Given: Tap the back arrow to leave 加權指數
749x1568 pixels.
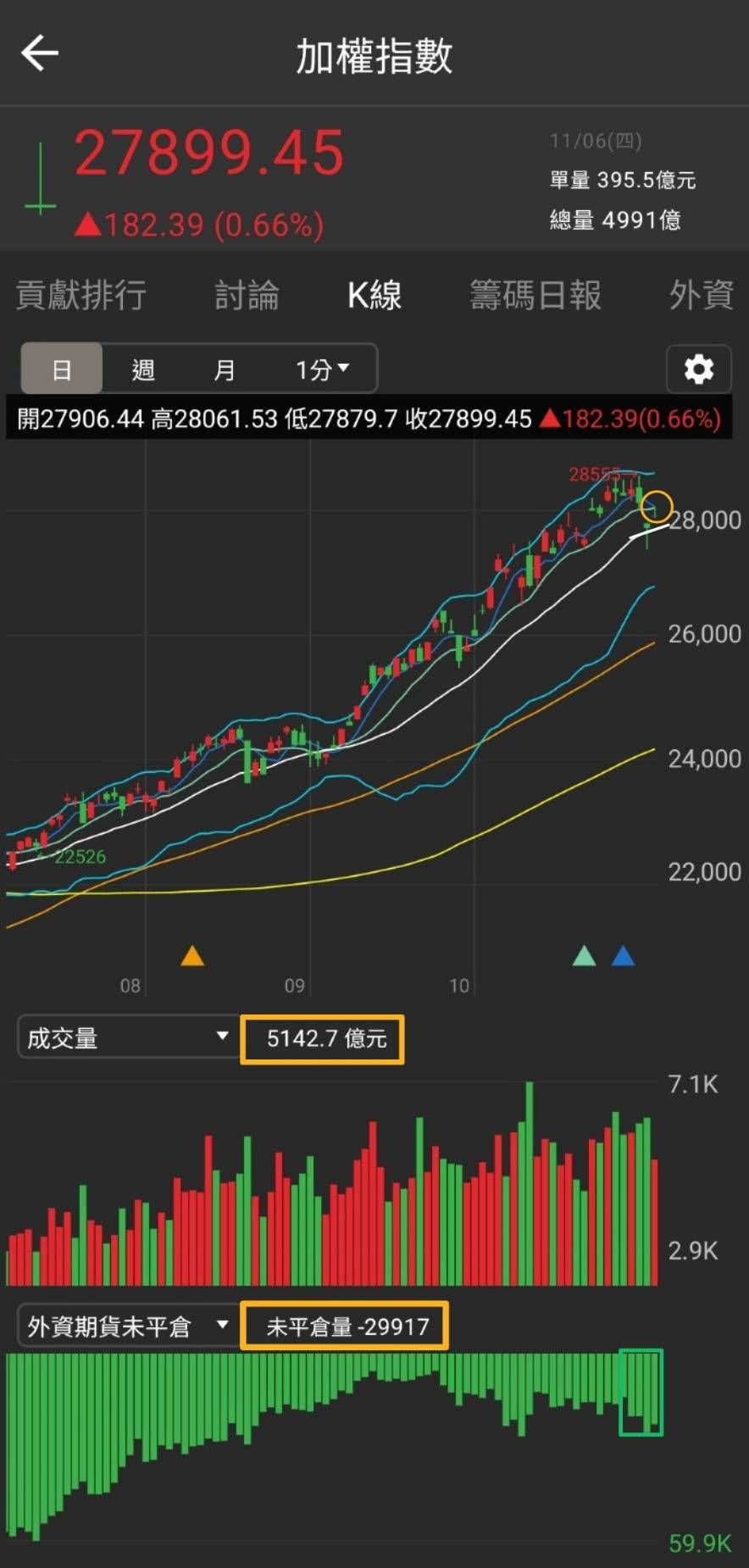Looking at the screenshot, I should tap(40, 53).
